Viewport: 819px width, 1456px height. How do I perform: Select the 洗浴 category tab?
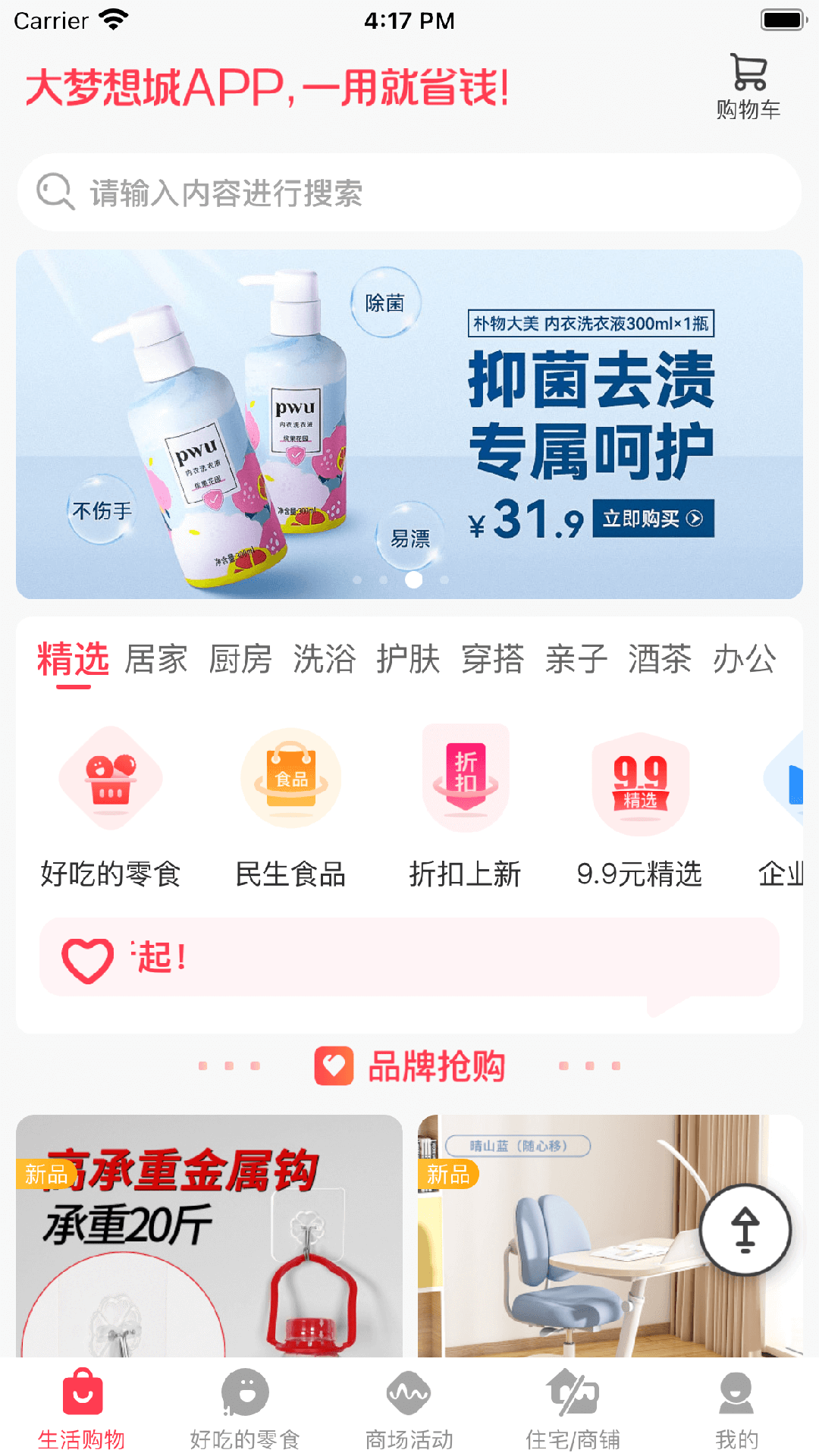coord(325,658)
